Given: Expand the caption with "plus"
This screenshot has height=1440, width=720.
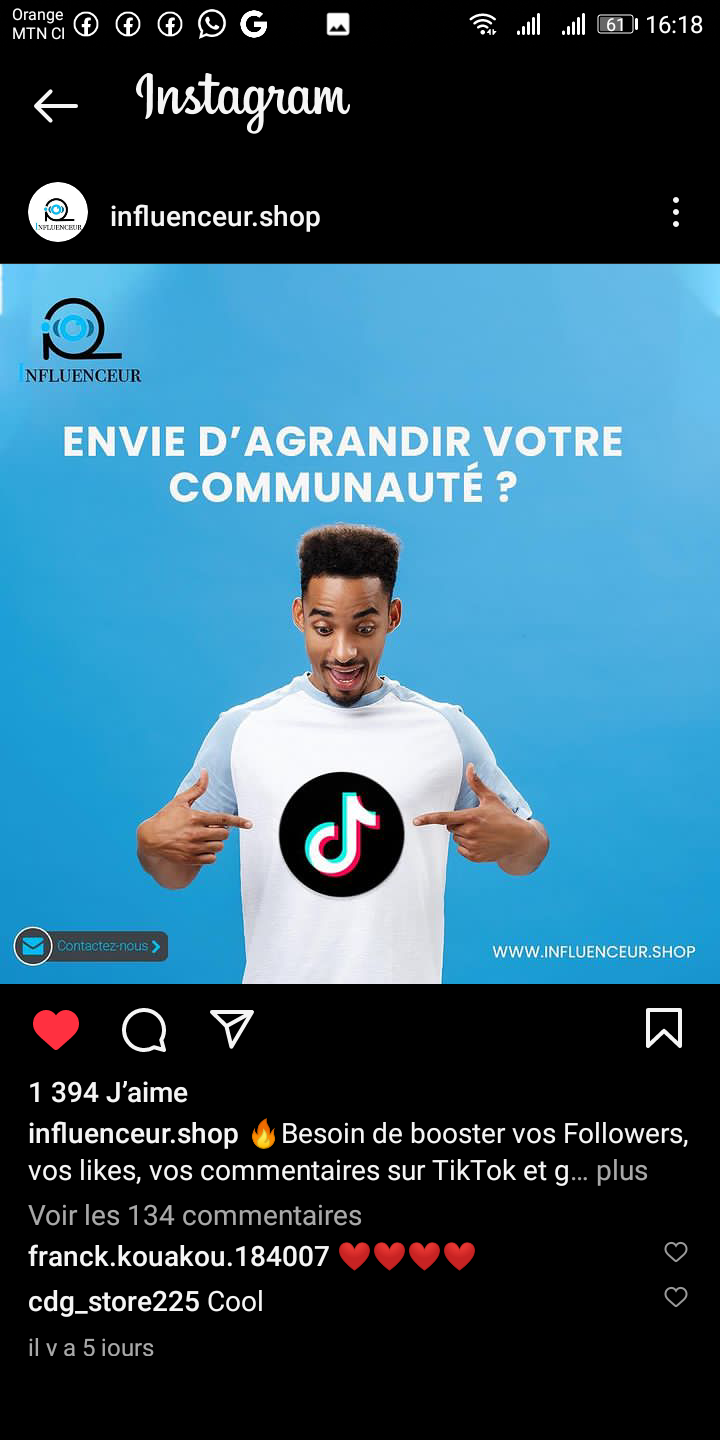Looking at the screenshot, I should (622, 1171).
